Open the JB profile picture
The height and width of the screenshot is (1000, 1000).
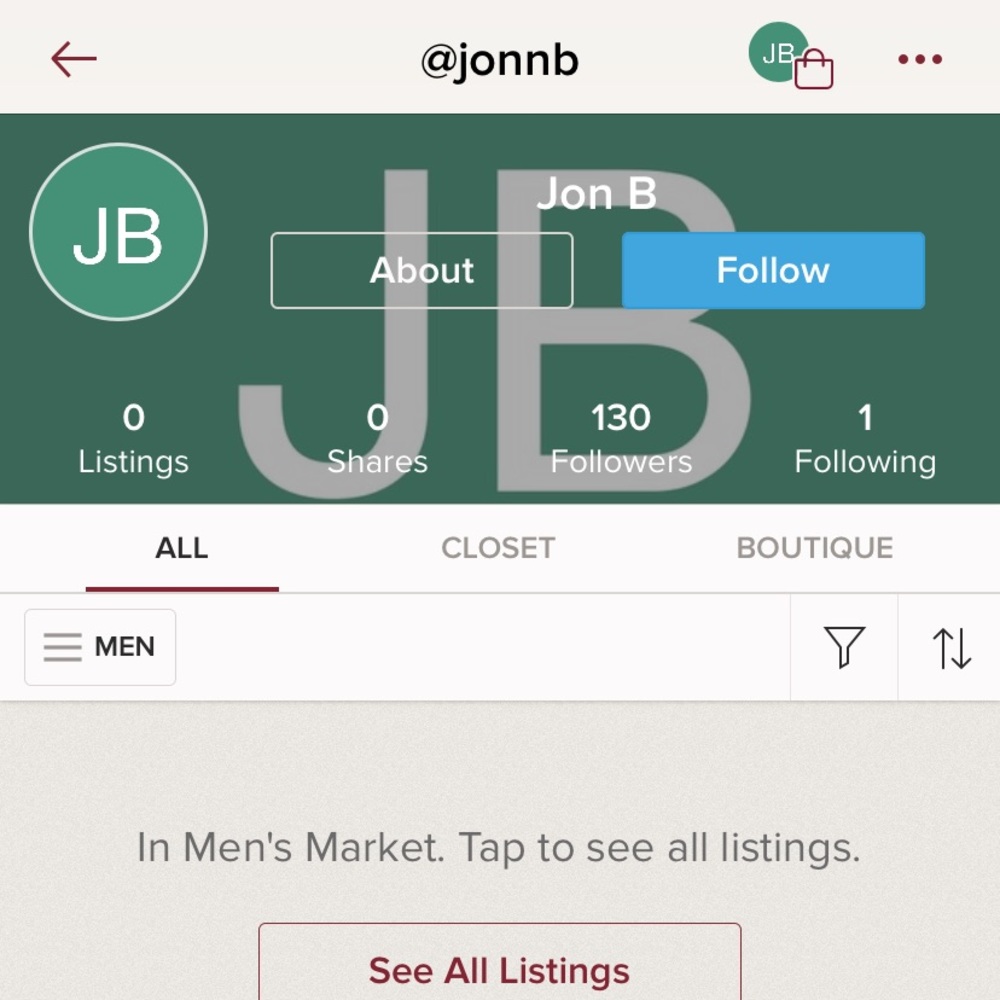click(x=118, y=232)
